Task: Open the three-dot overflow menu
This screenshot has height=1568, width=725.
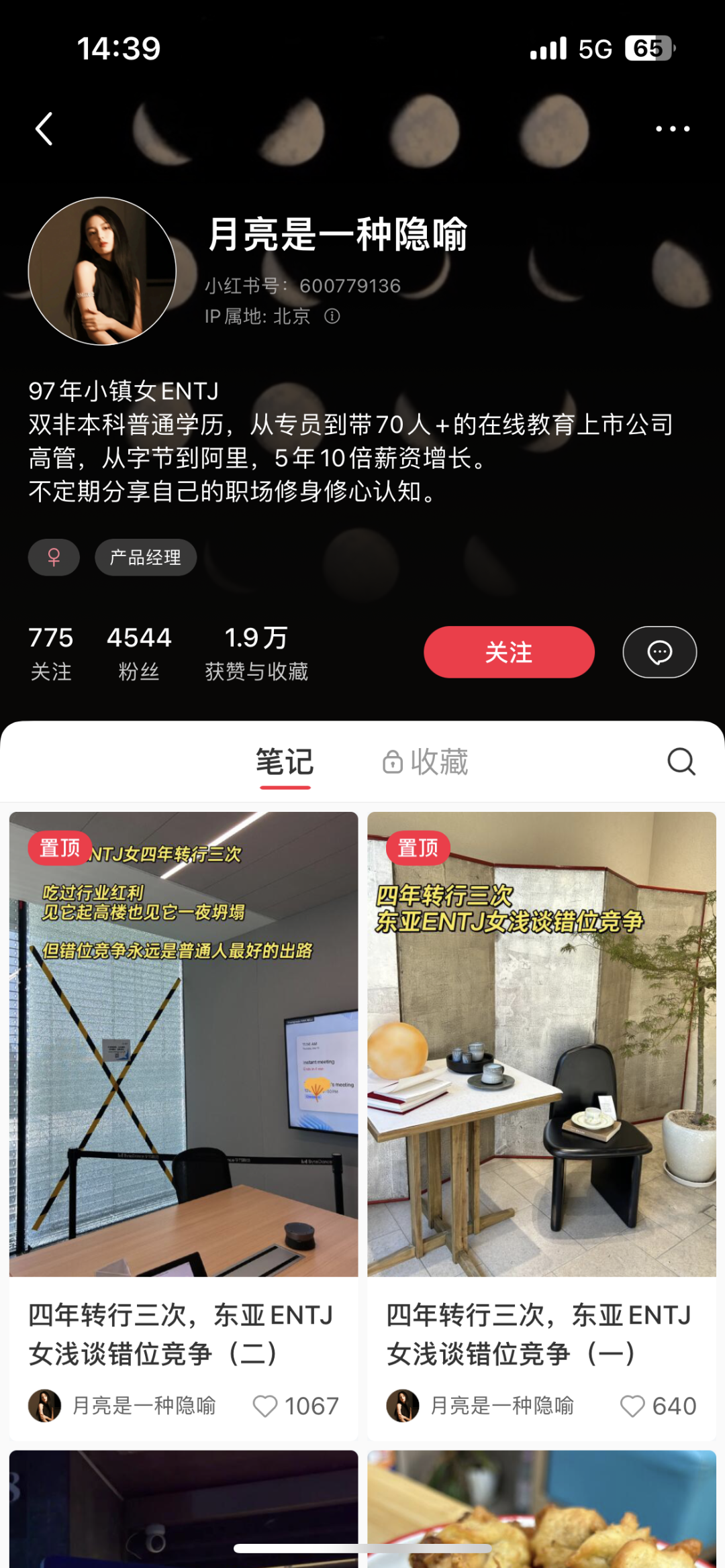Action: point(672,129)
